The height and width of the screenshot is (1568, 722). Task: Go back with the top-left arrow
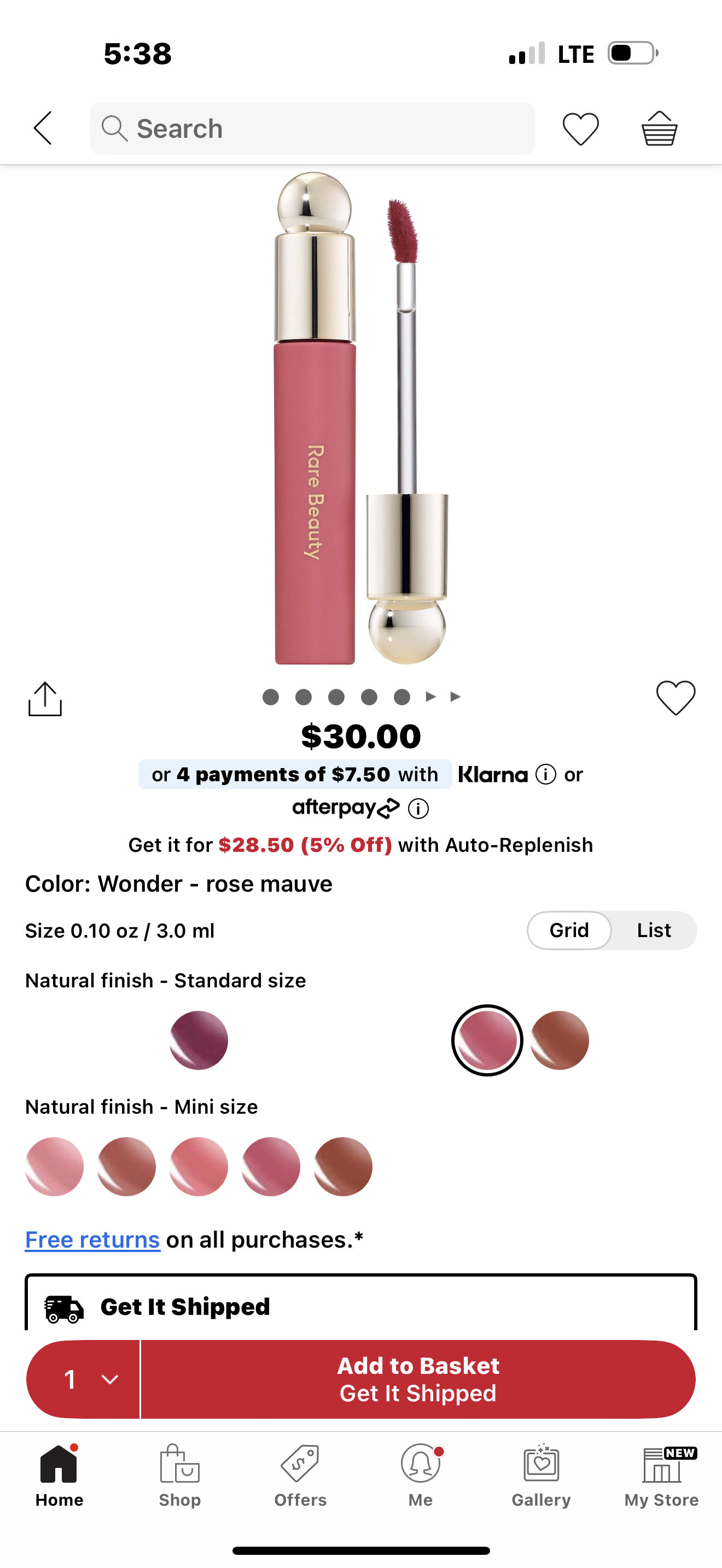43,128
